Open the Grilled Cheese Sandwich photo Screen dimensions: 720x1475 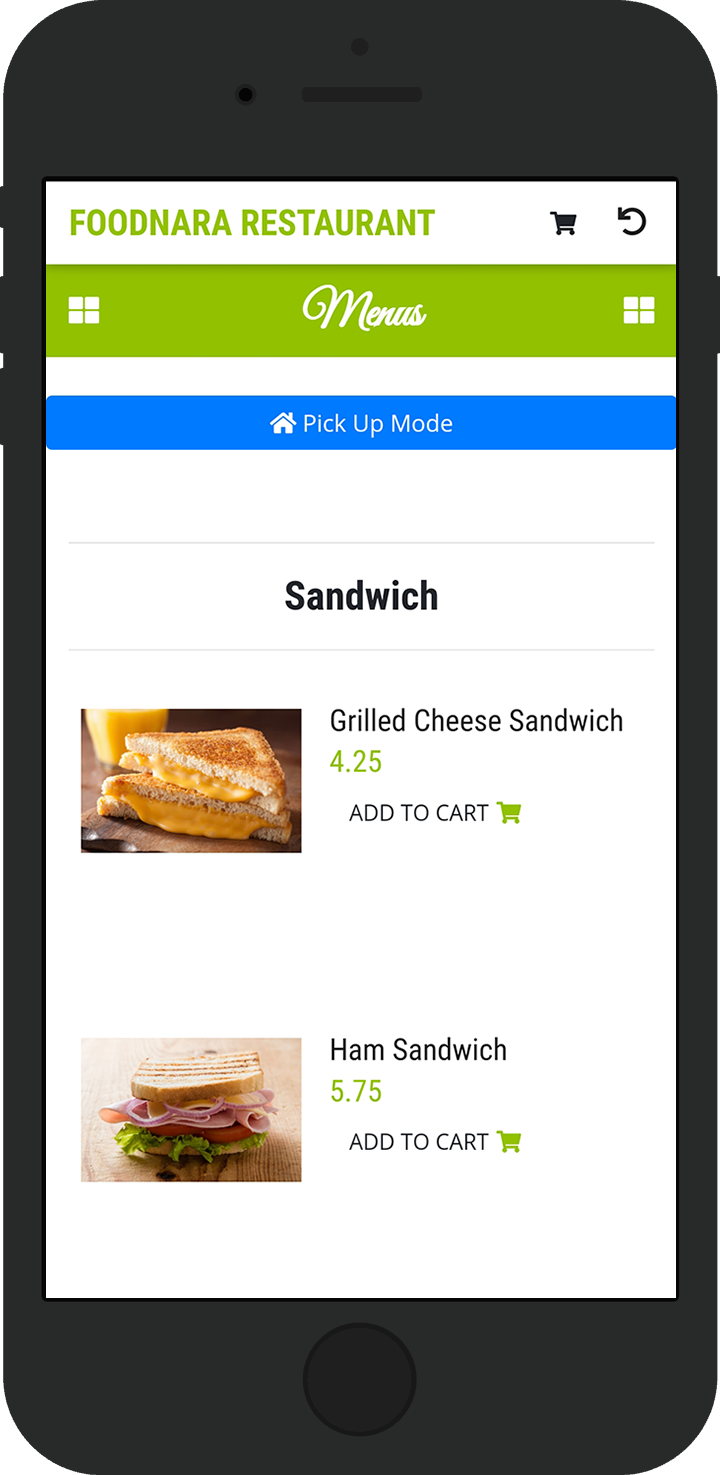coord(191,781)
